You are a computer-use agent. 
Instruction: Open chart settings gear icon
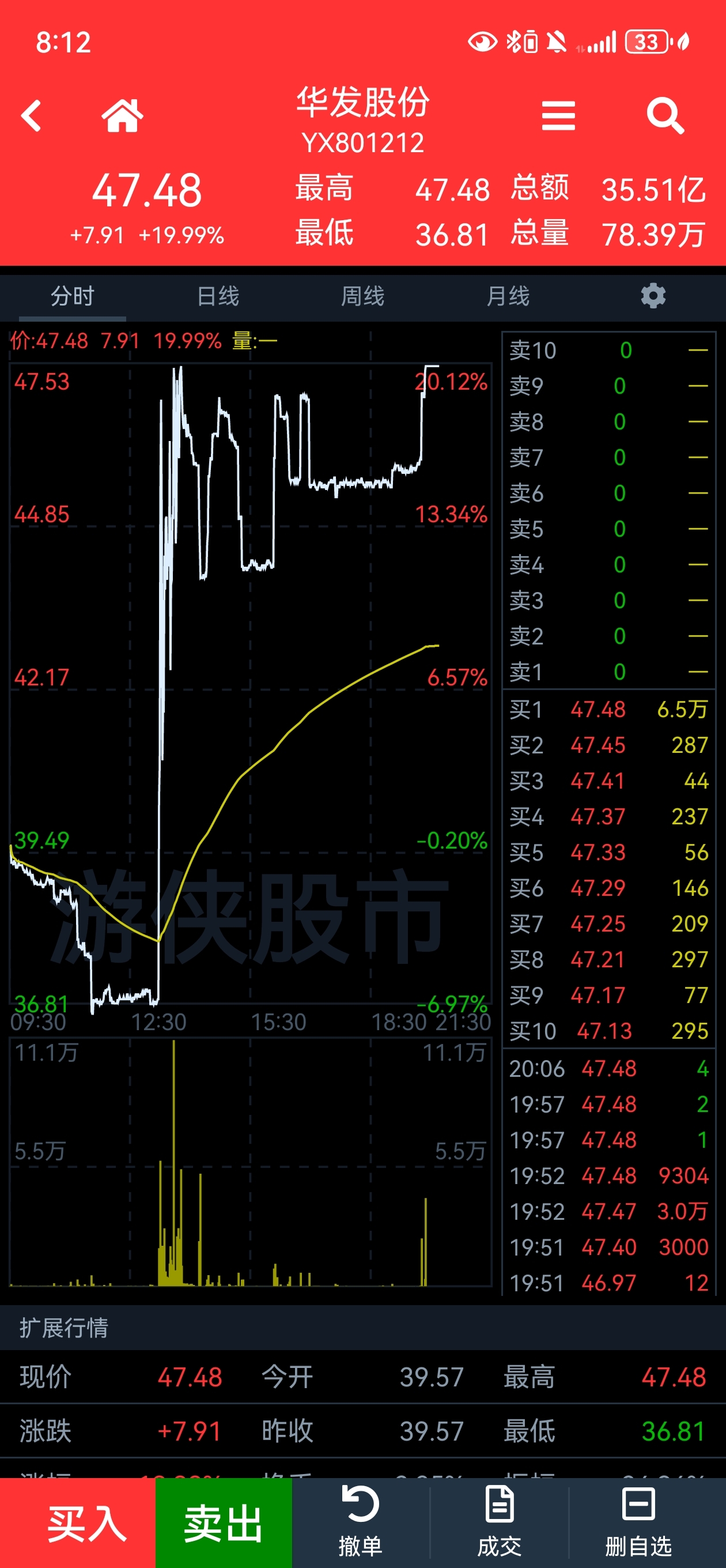point(653,296)
